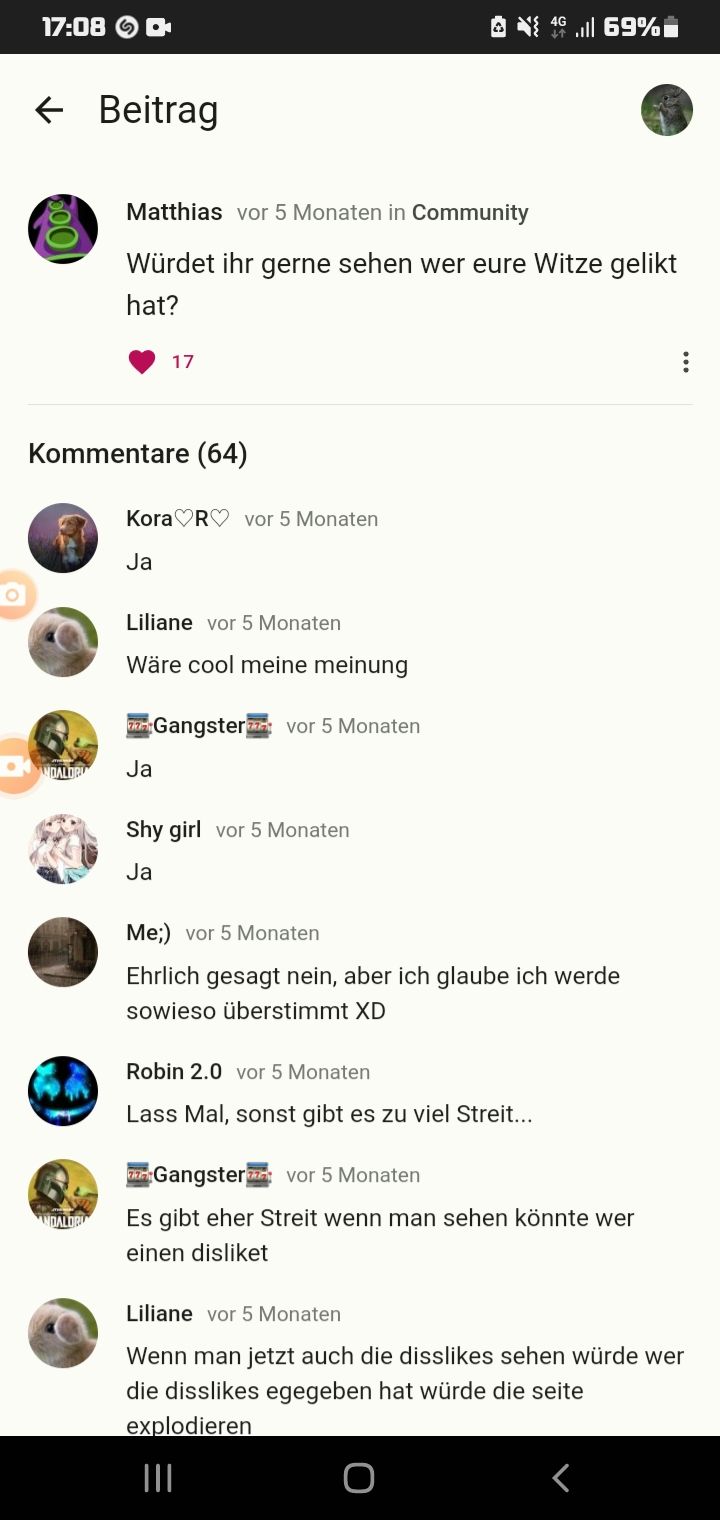This screenshot has width=720, height=1520.
Task: Tap the system back button
Action: (561, 1478)
